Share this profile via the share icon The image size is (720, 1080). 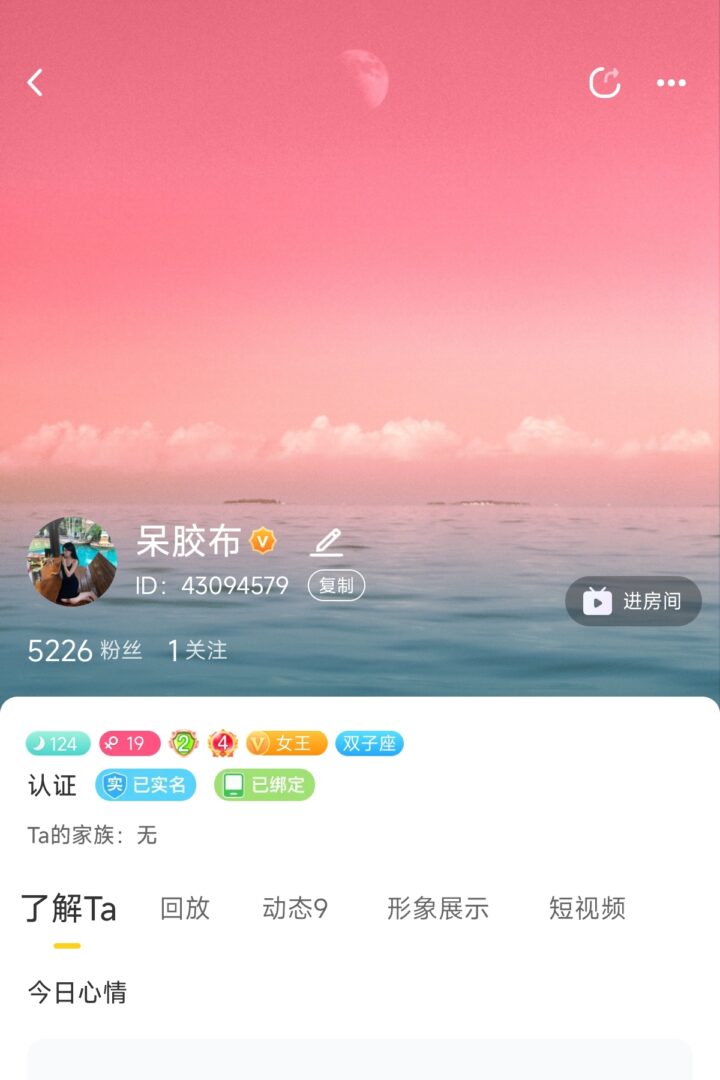(x=604, y=83)
